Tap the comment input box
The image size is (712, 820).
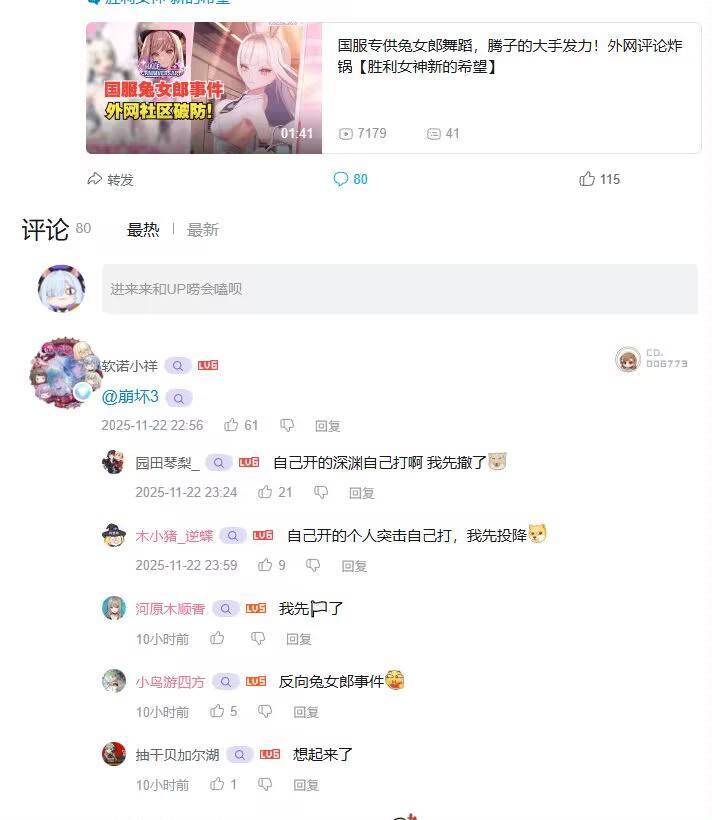point(400,289)
